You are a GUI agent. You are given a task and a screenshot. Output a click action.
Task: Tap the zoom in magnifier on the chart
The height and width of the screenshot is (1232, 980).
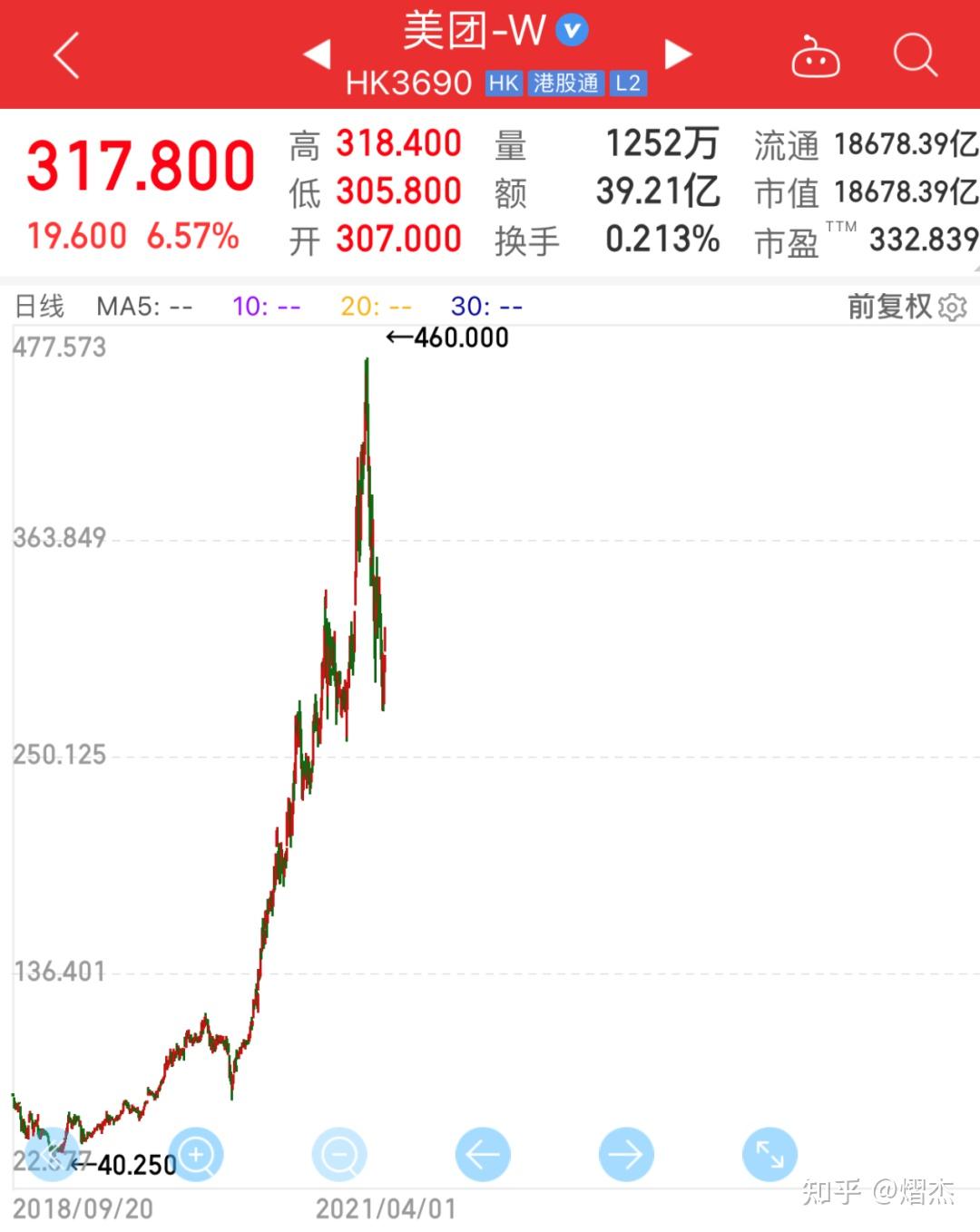(x=197, y=1154)
